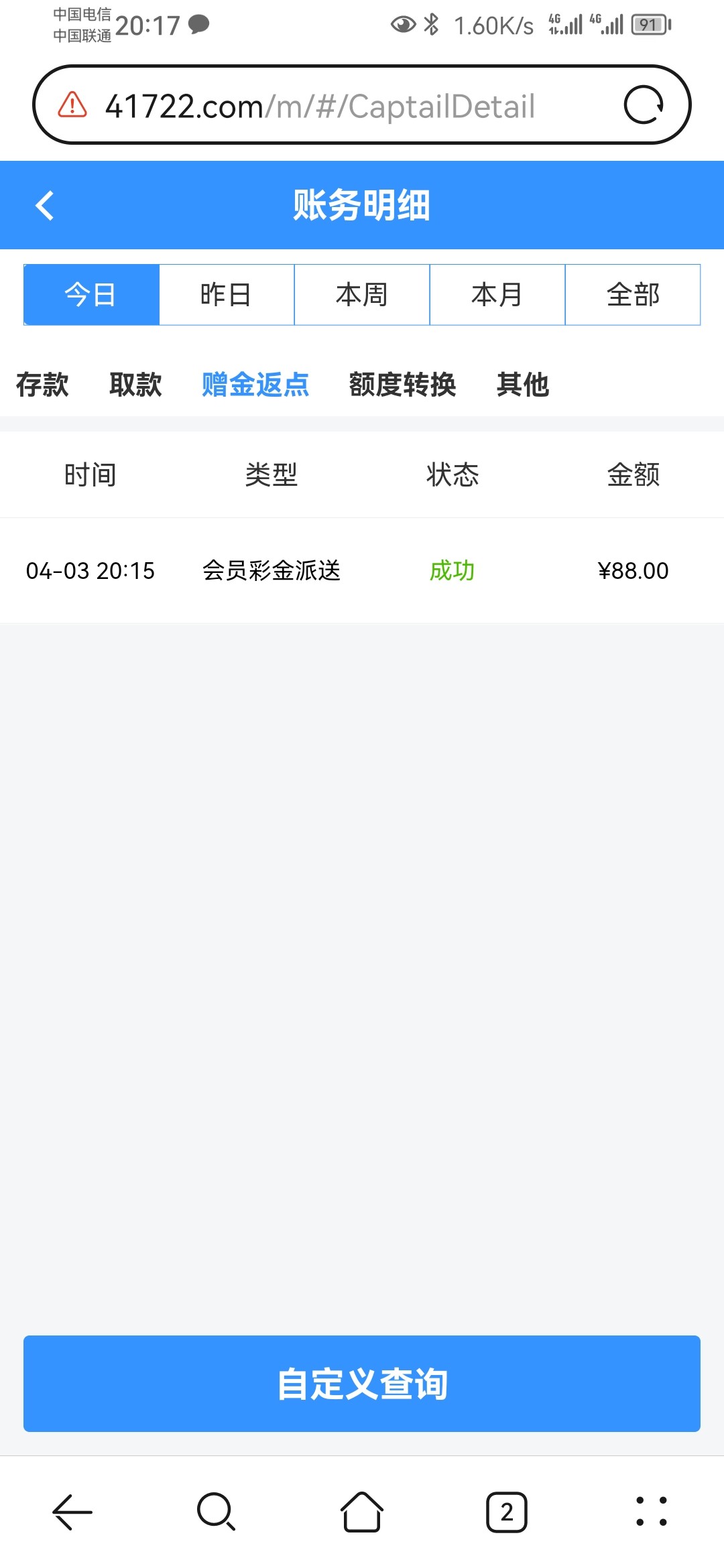The height and width of the screenshot is (1568, 724).
Task: Open the 存款 category
Action: (x=42, y=385)
